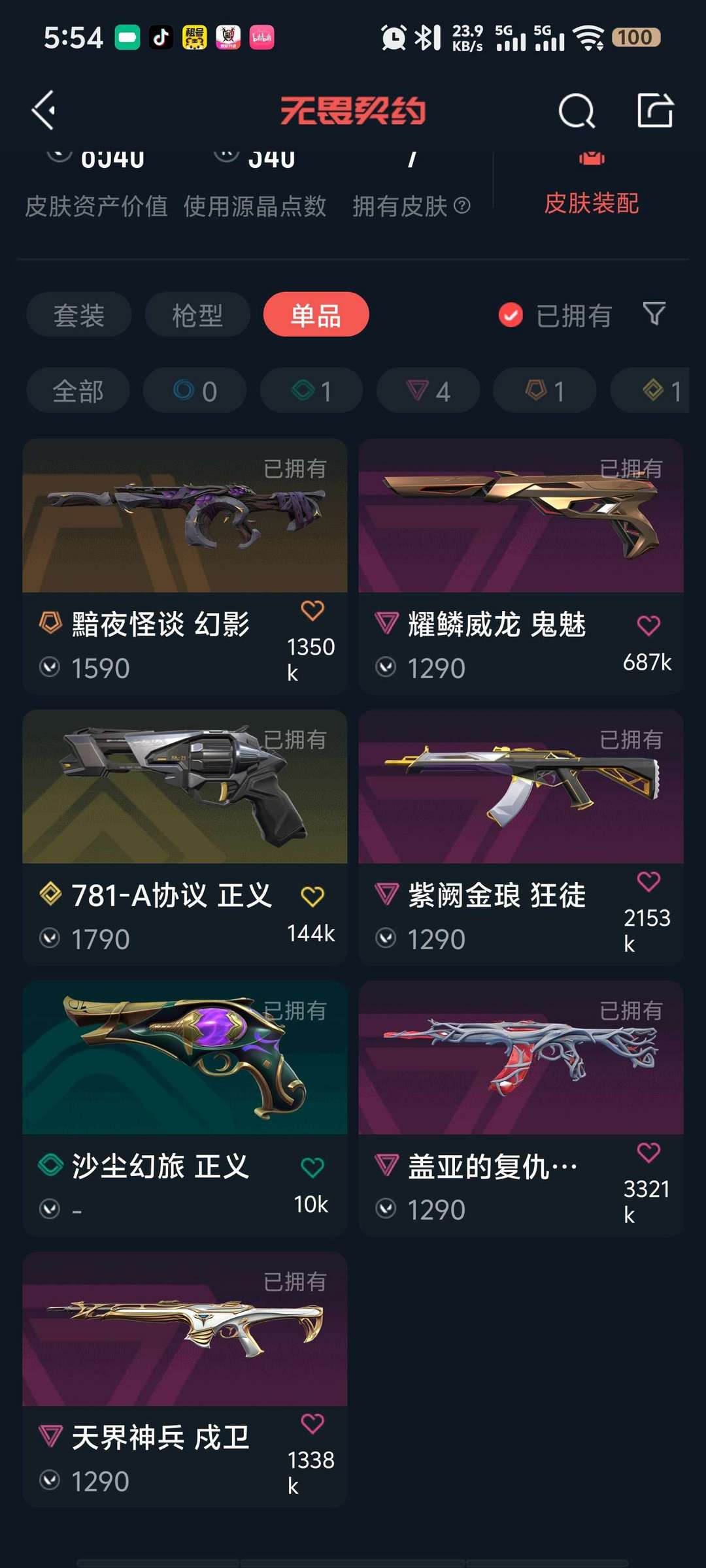Open the filter funnel icon
This screenshot has width=706, height=1568.
[x=654, y=314]
